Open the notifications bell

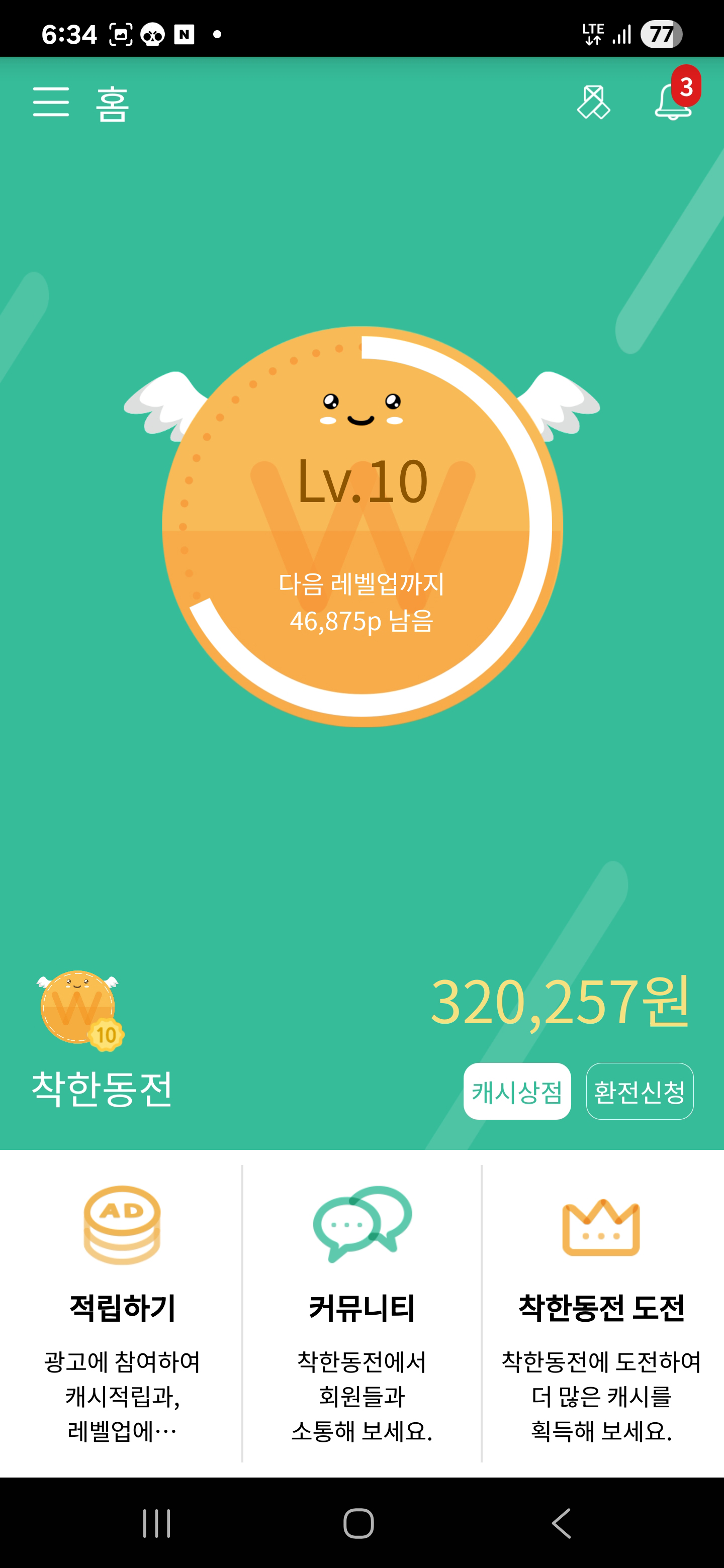click(672, 102)
